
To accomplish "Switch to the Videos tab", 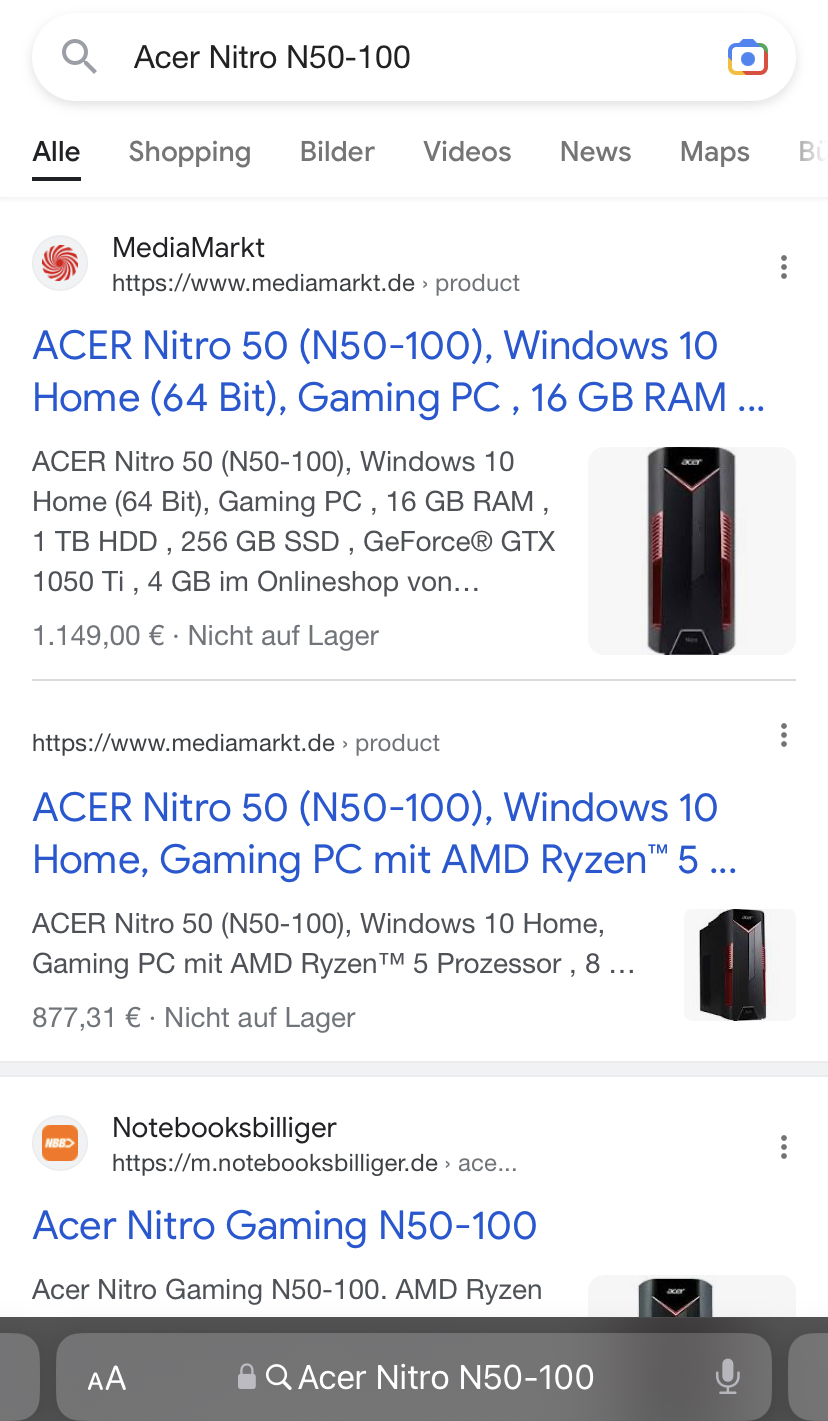I will tap(467, 152).
